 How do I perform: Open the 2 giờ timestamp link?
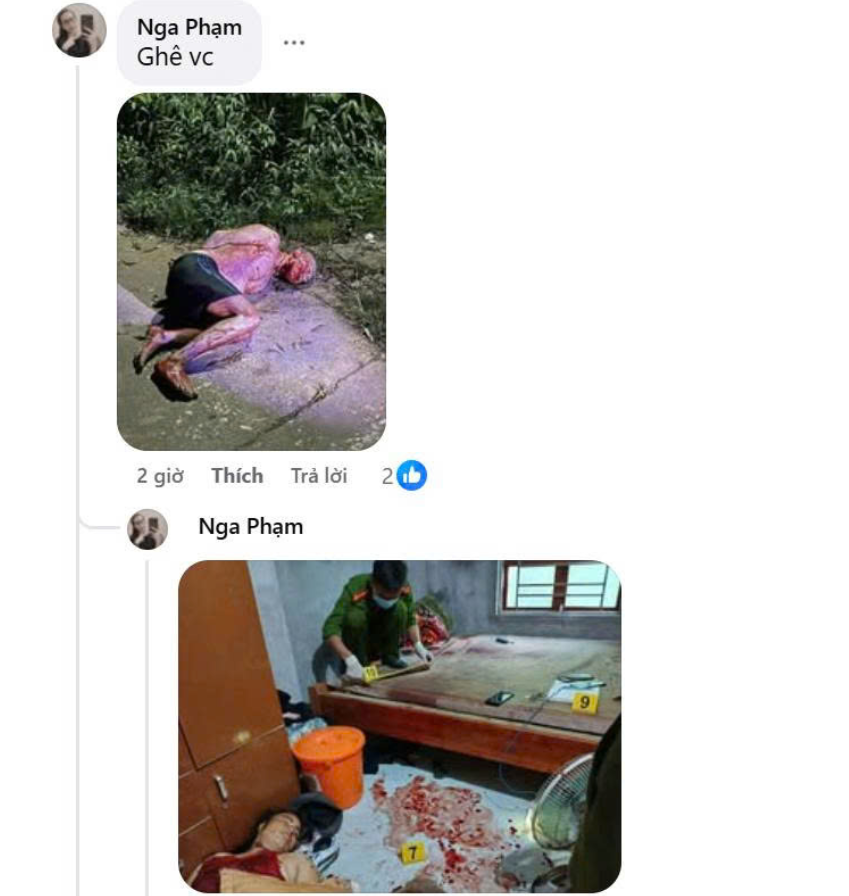point(160,476)
